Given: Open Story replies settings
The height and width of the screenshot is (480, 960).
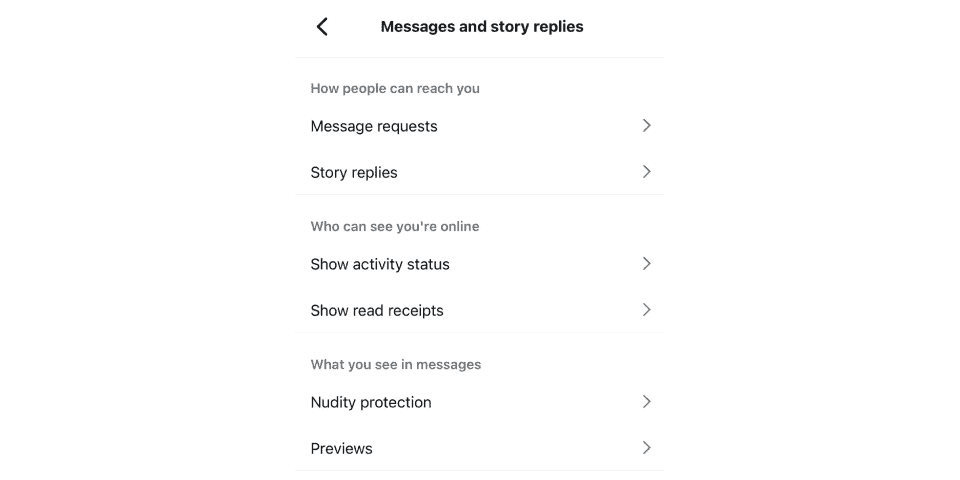Looking at the screenshot, I should coord(480,172).
